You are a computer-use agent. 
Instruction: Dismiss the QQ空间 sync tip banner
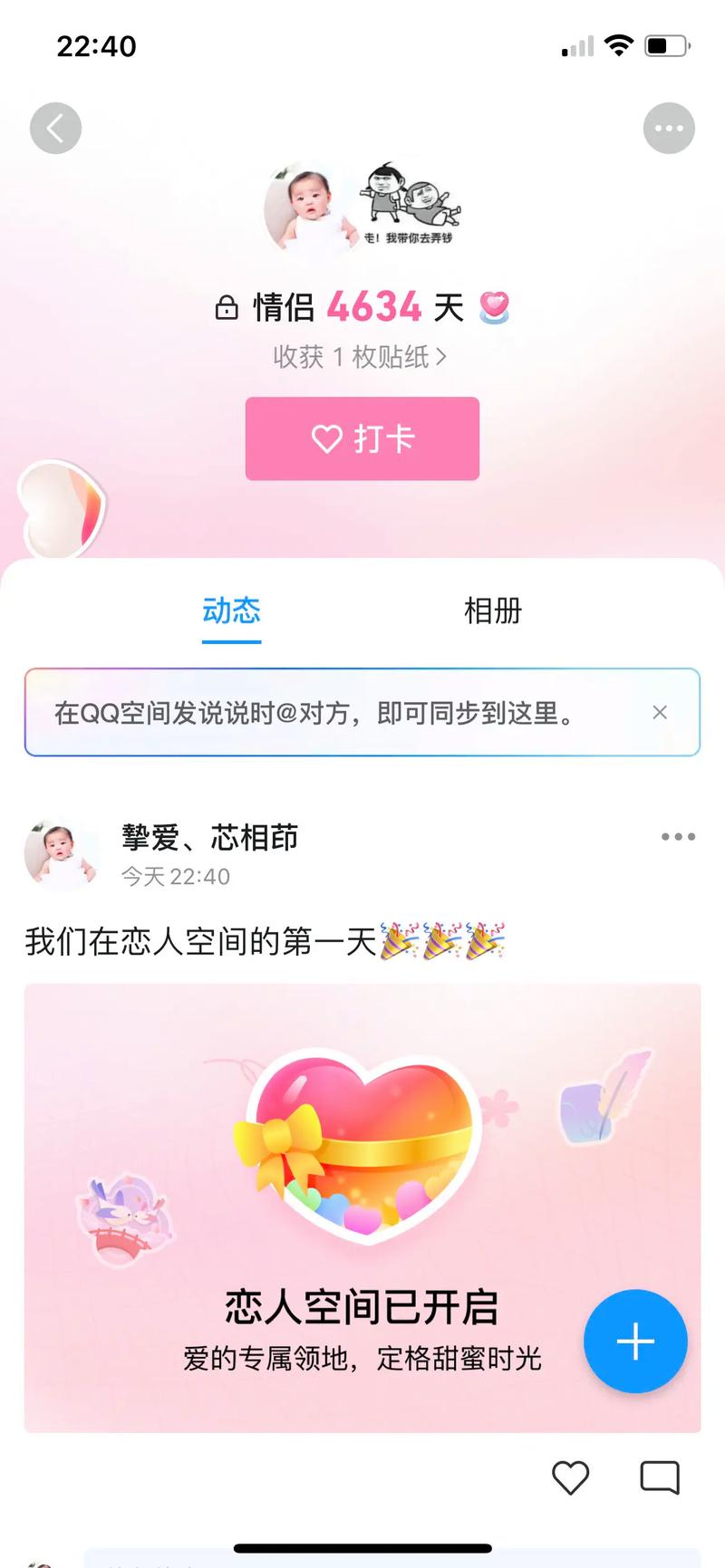660,713
